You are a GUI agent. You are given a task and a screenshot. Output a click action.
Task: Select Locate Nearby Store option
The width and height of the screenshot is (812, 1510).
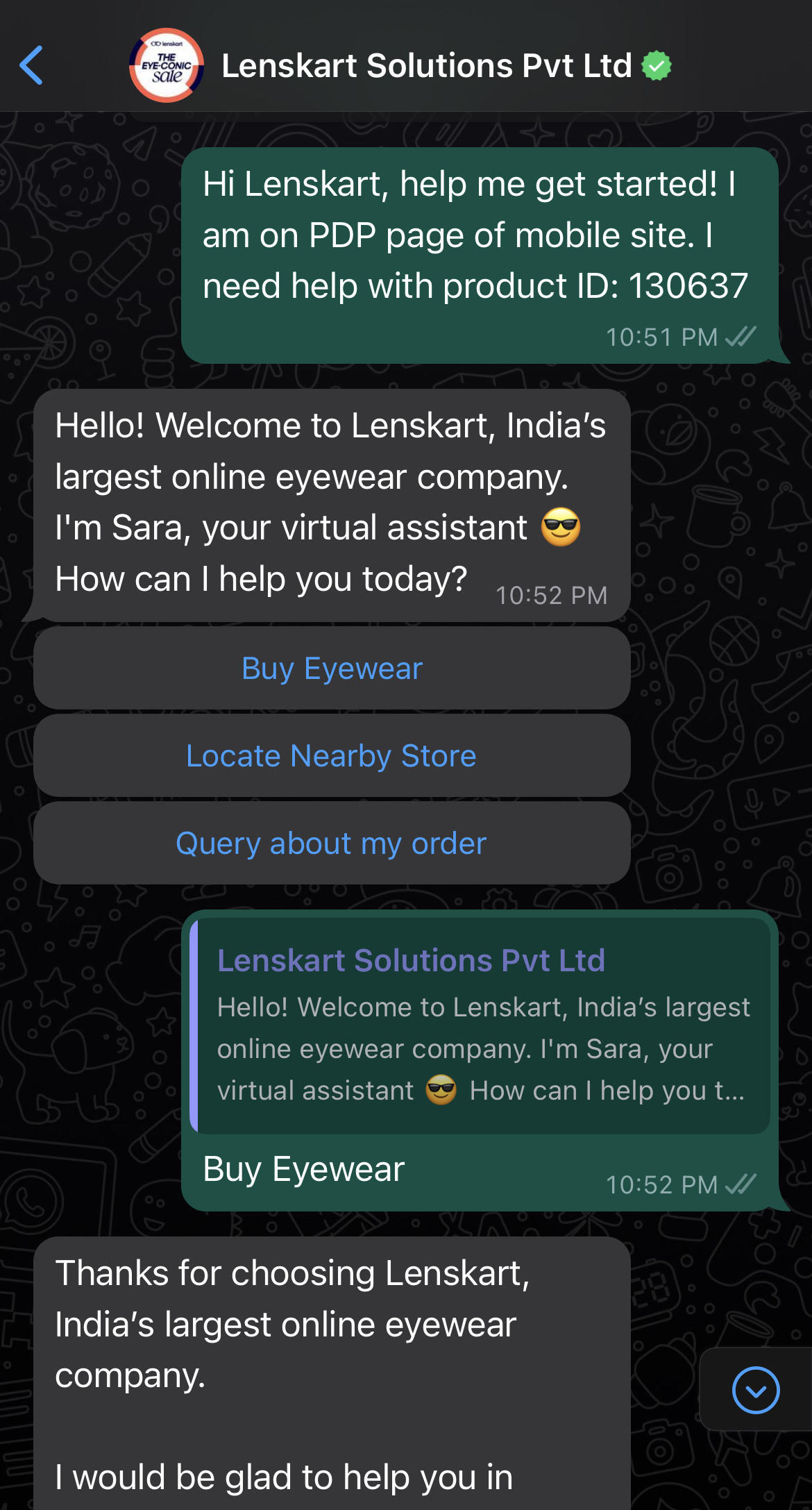pos(332,756)
